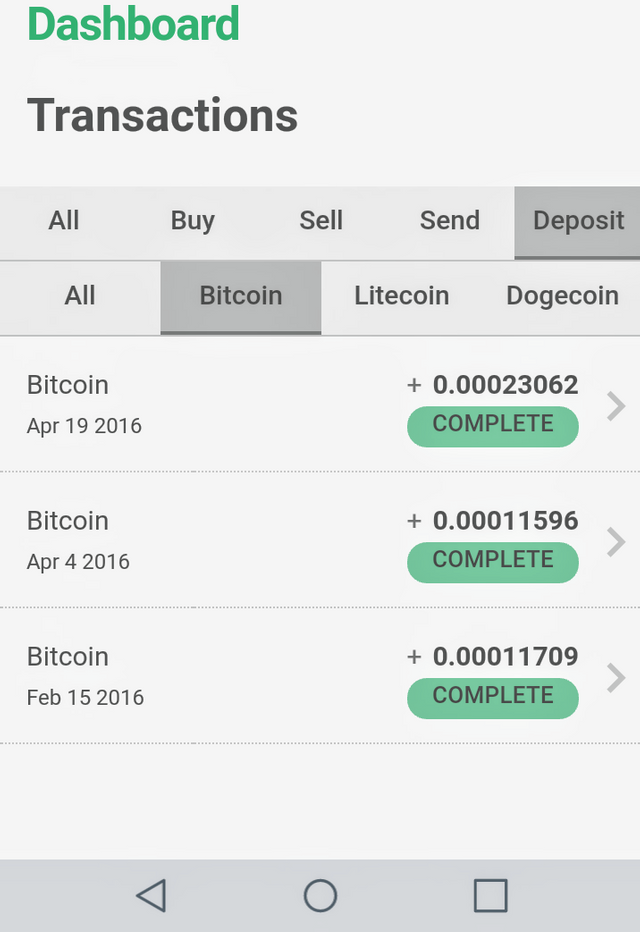Select the Send tab
Viewport: 640px width, 932px height.
tap(449, 221)
